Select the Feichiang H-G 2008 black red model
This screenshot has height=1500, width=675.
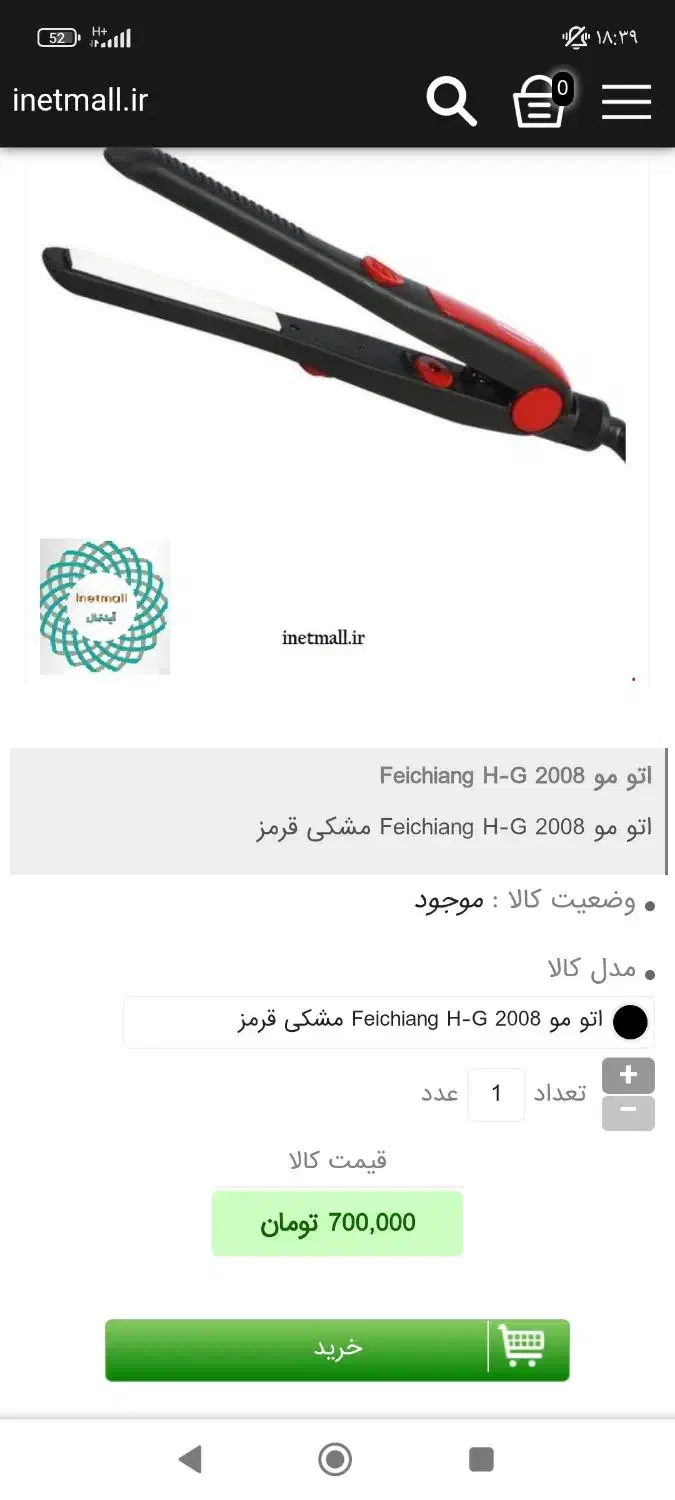tap(630, 1022)
